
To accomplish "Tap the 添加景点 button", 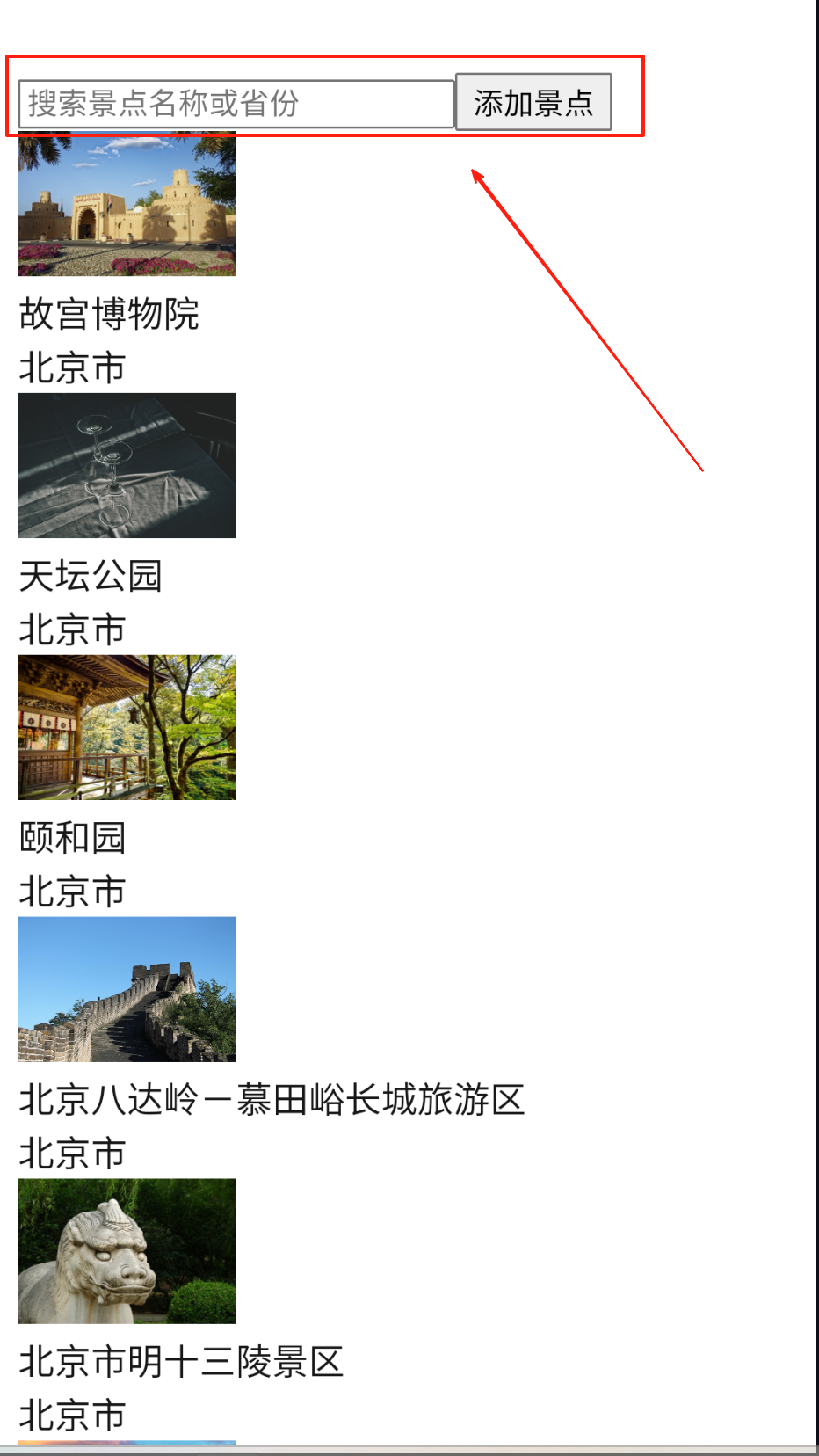I will 533,103.
